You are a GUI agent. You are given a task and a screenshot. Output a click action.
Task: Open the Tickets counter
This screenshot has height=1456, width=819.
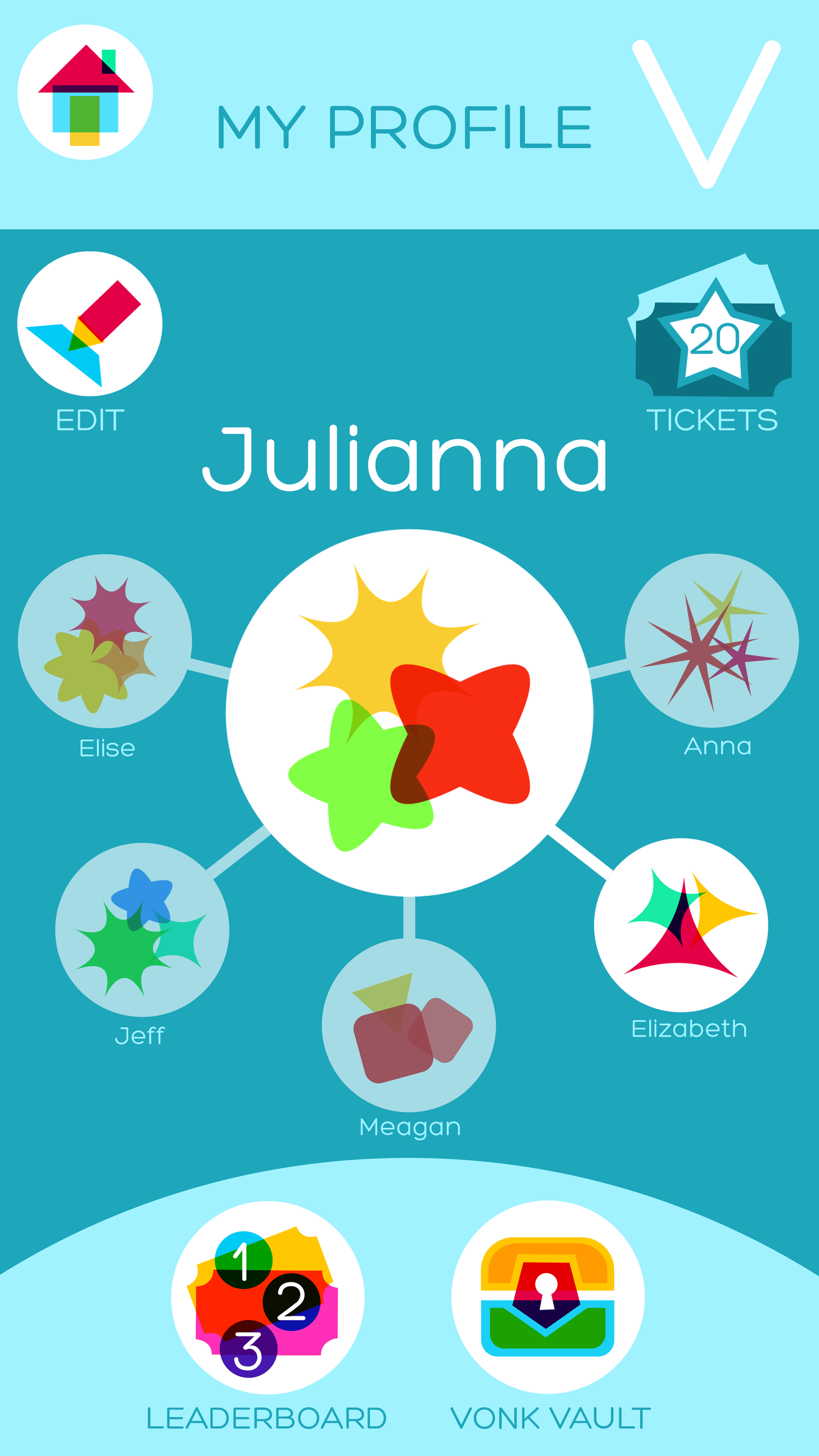[x=713, y=325]
